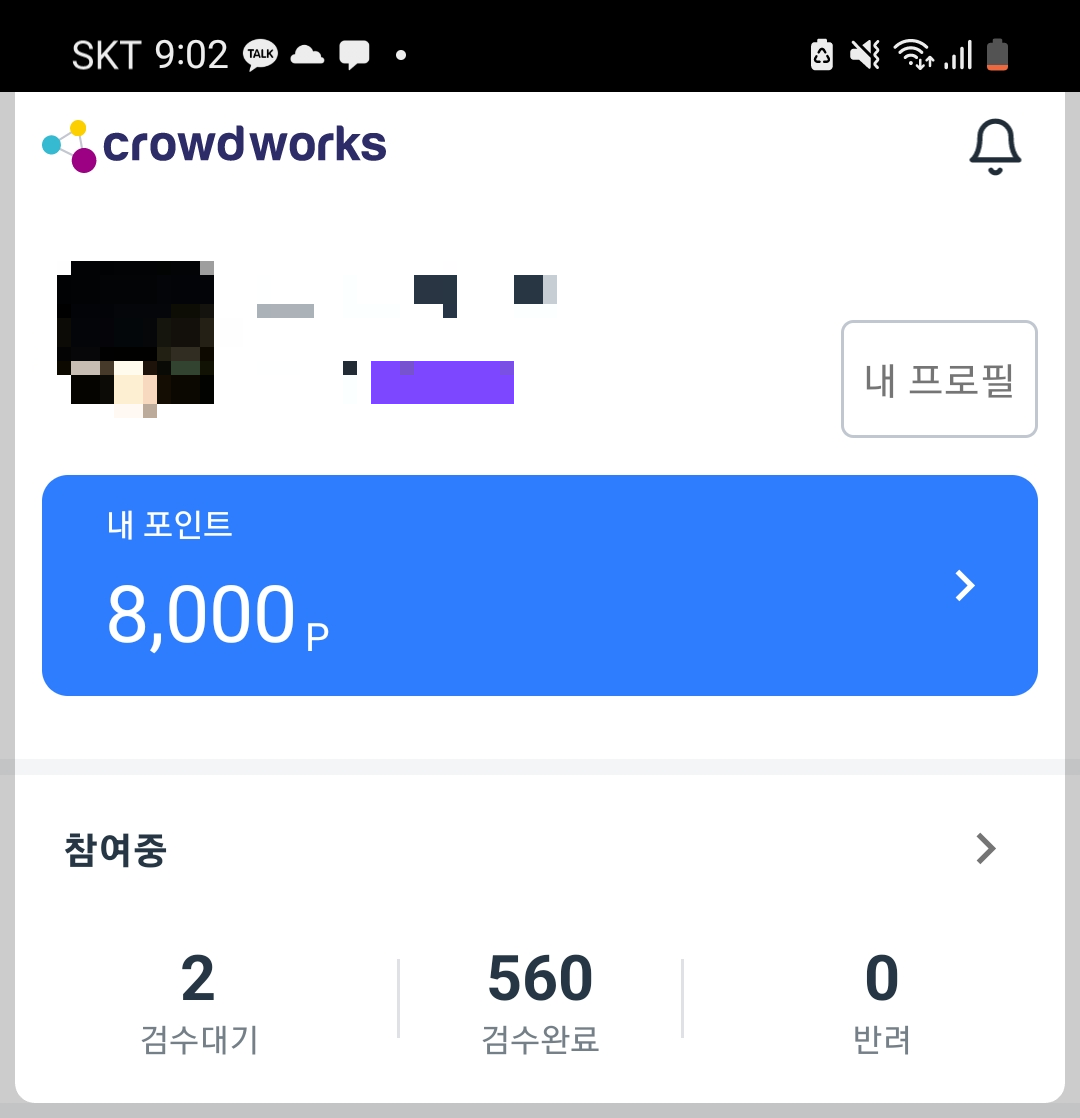Expand the 내 포인트 card chevron
Screen dimensions: 1080x1118
coord(963,585)
